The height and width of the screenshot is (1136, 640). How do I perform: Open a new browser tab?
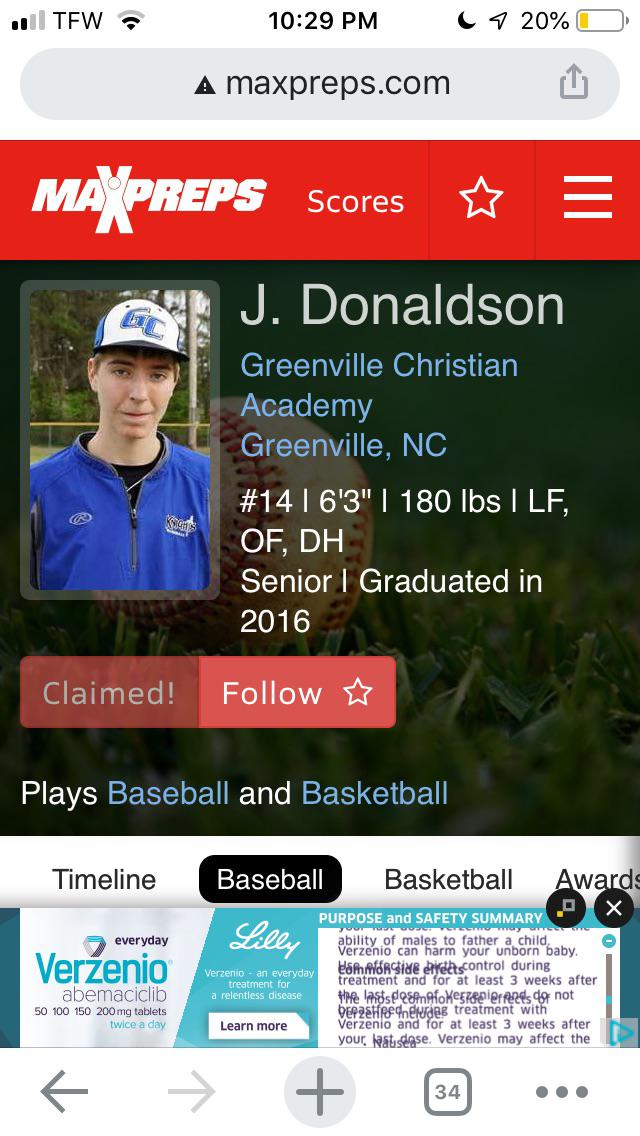tap(320, 1091)
